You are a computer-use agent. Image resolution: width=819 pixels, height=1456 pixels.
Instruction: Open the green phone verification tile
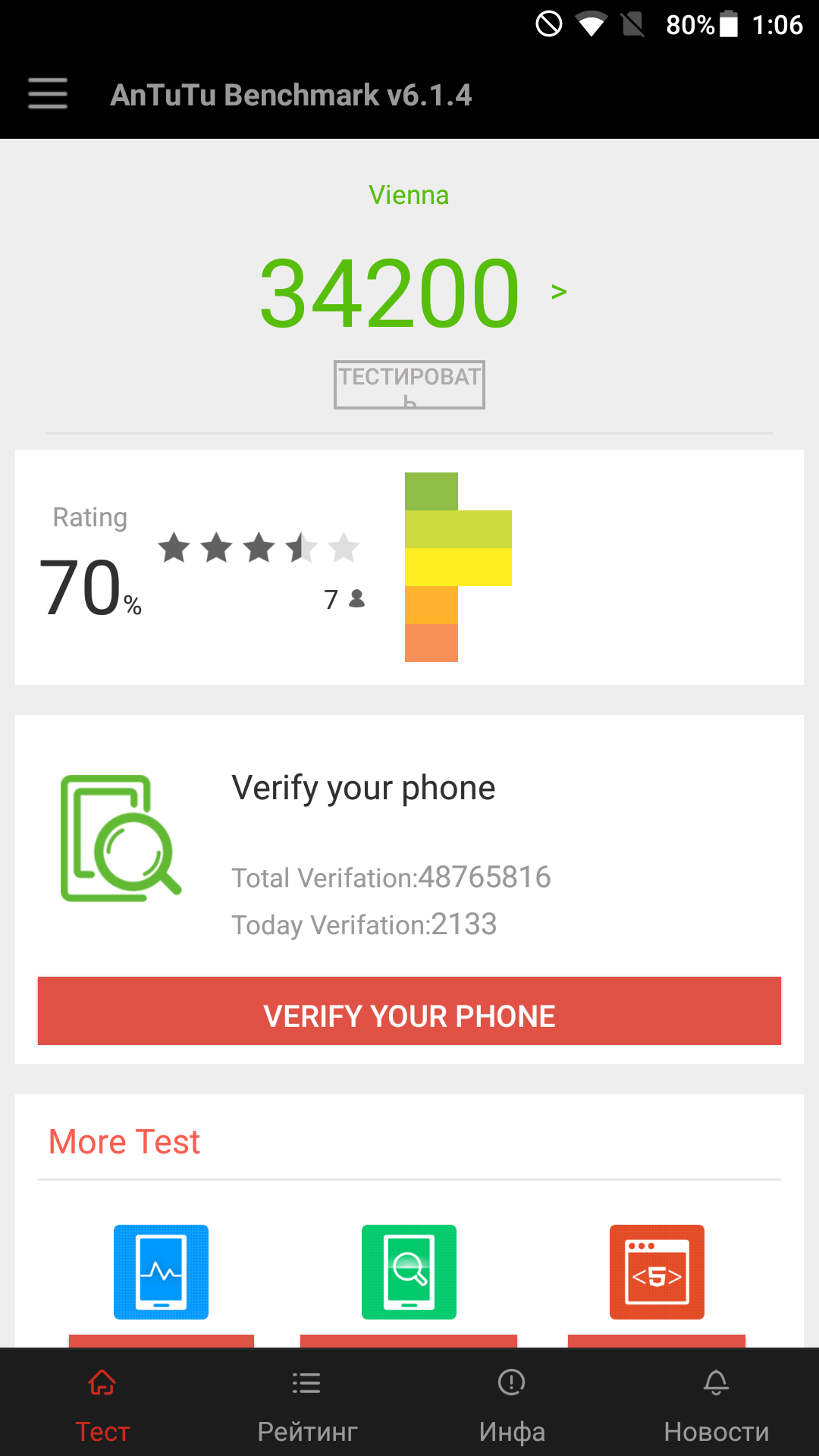click(409, 1272)
